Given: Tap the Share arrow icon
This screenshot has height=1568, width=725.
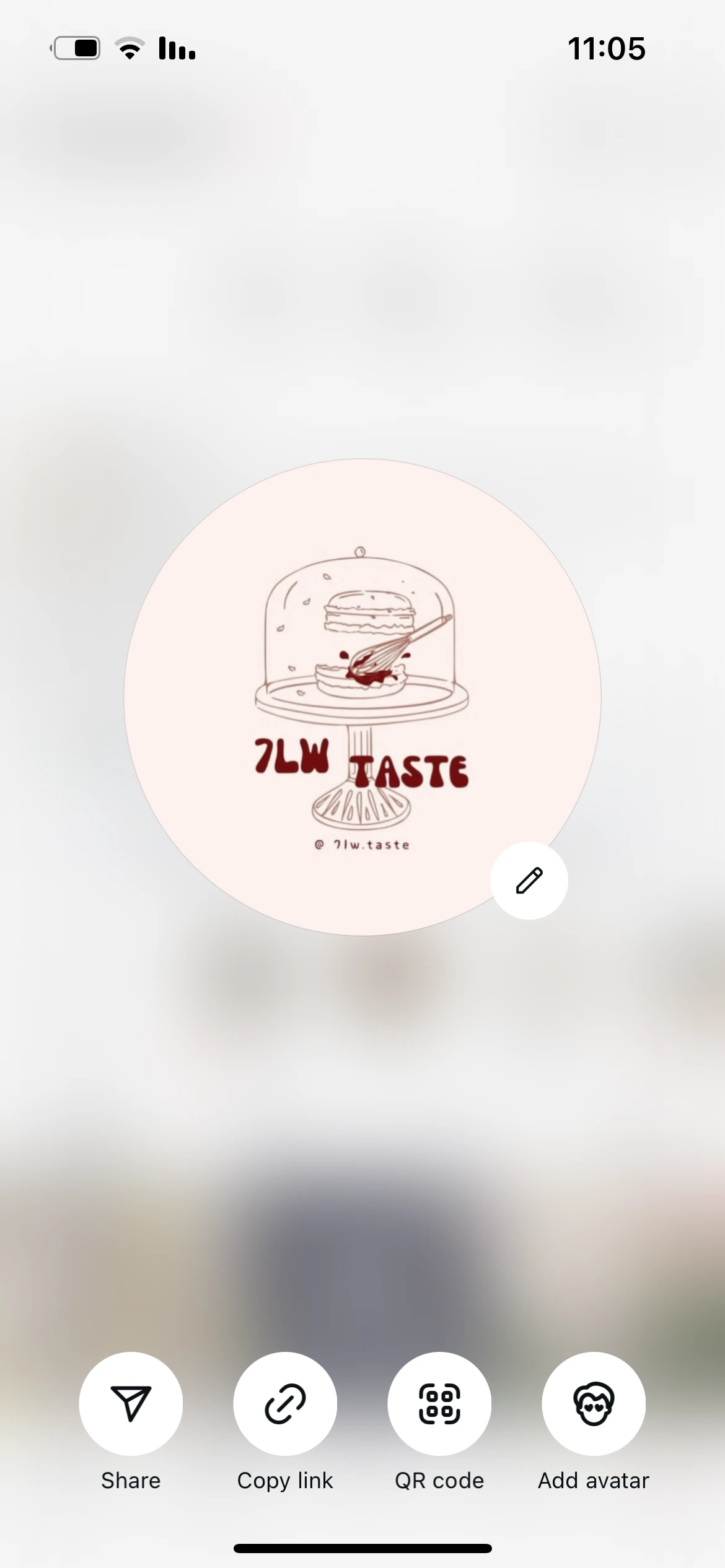Looking at the screenshot, I should [130, 1403].
